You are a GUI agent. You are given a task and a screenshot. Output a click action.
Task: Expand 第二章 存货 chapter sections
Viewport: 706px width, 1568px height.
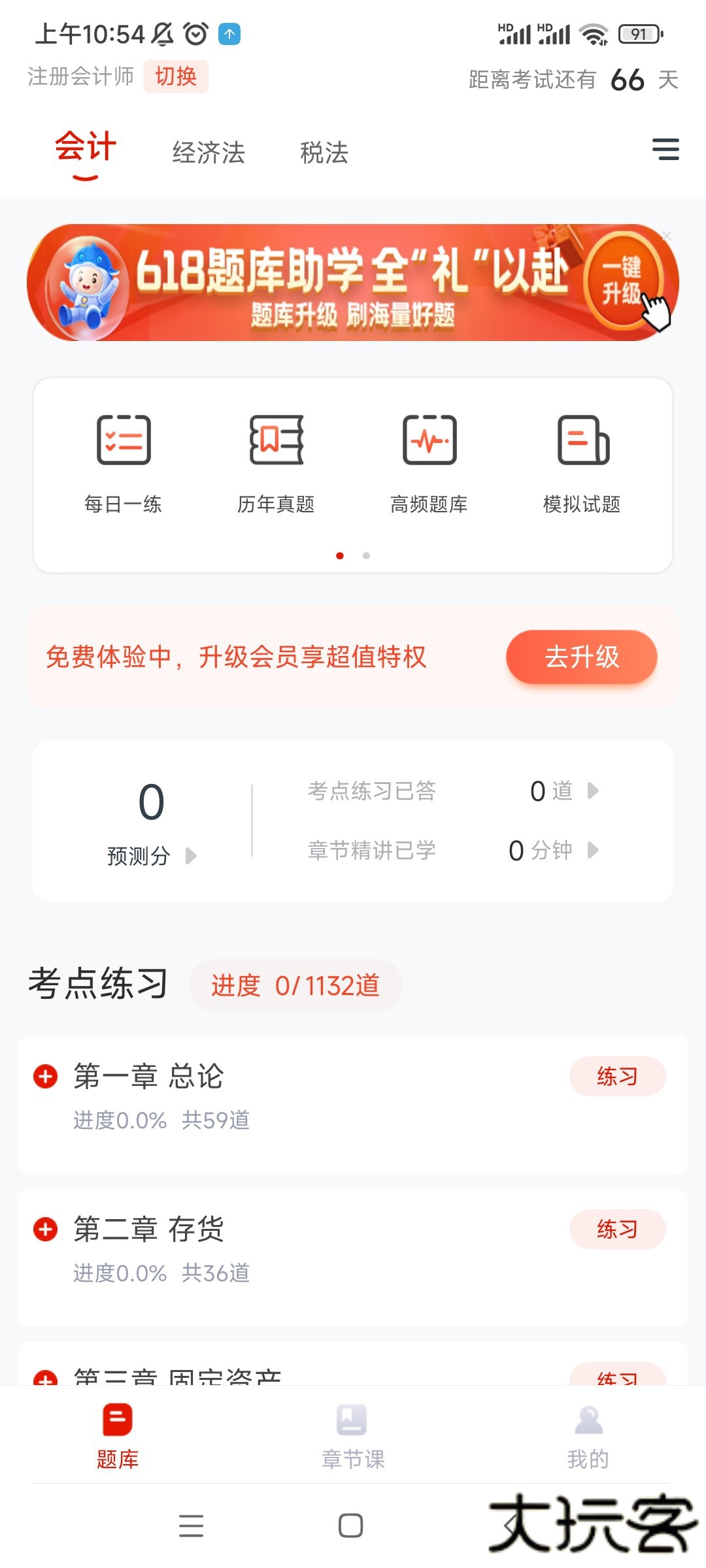tap(45, 1229)
